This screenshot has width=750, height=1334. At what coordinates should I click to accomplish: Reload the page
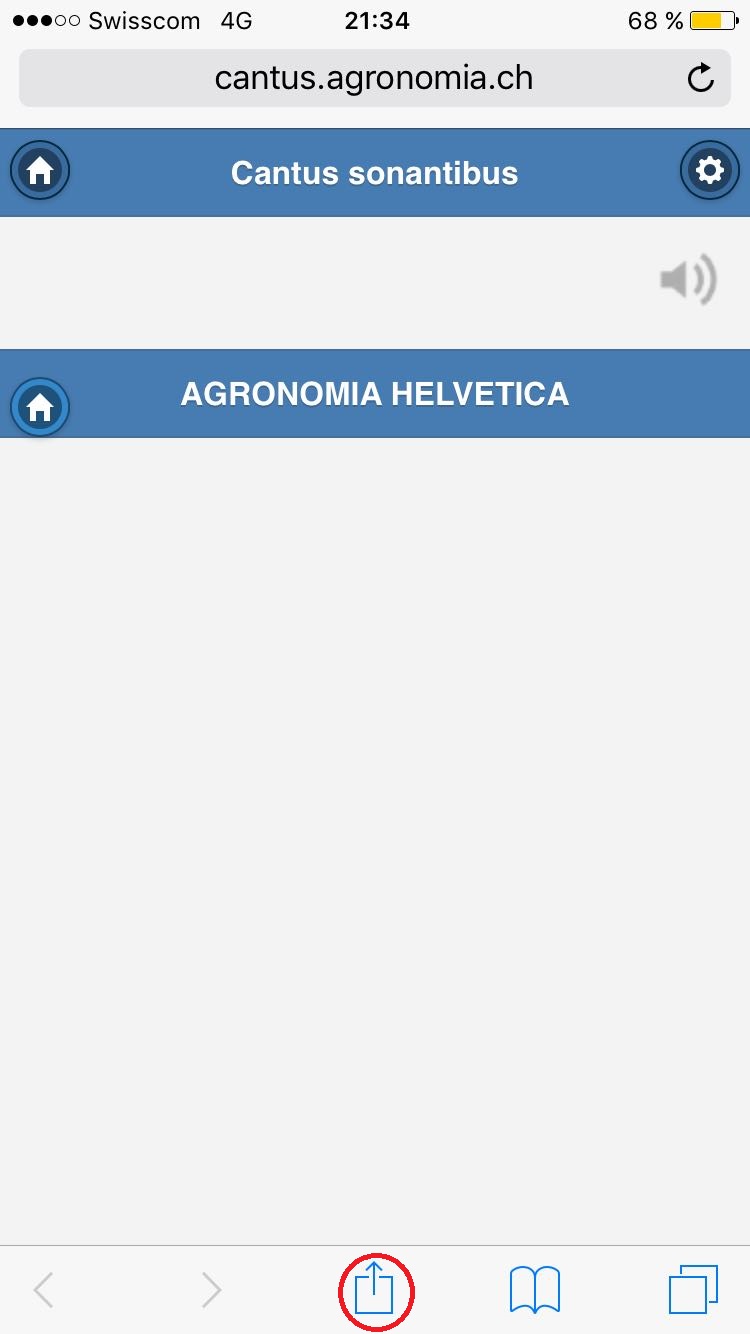[x=701, y=78]
